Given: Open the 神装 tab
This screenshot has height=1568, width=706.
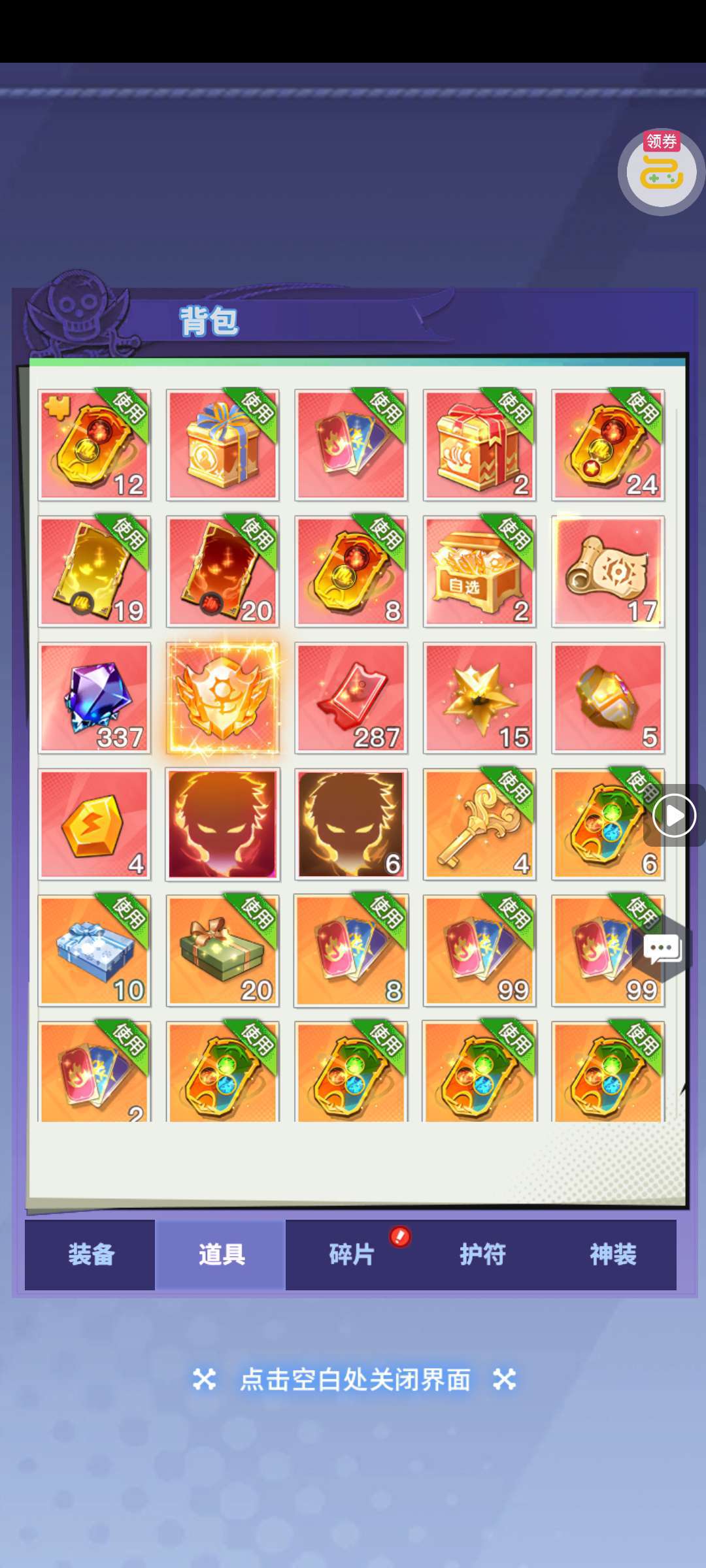Looking at the screenshot, I should click(613, 1254).
